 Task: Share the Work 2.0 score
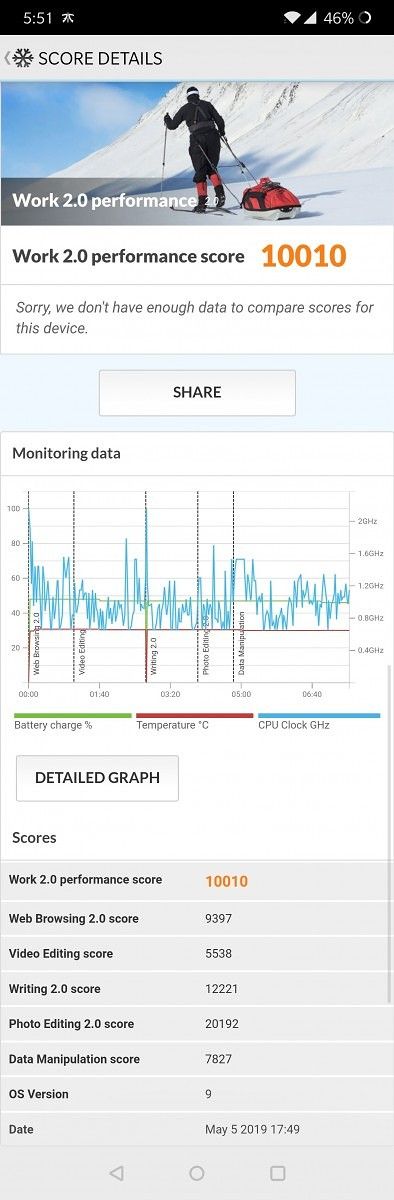pyautogui.click(x=197, y=392)
